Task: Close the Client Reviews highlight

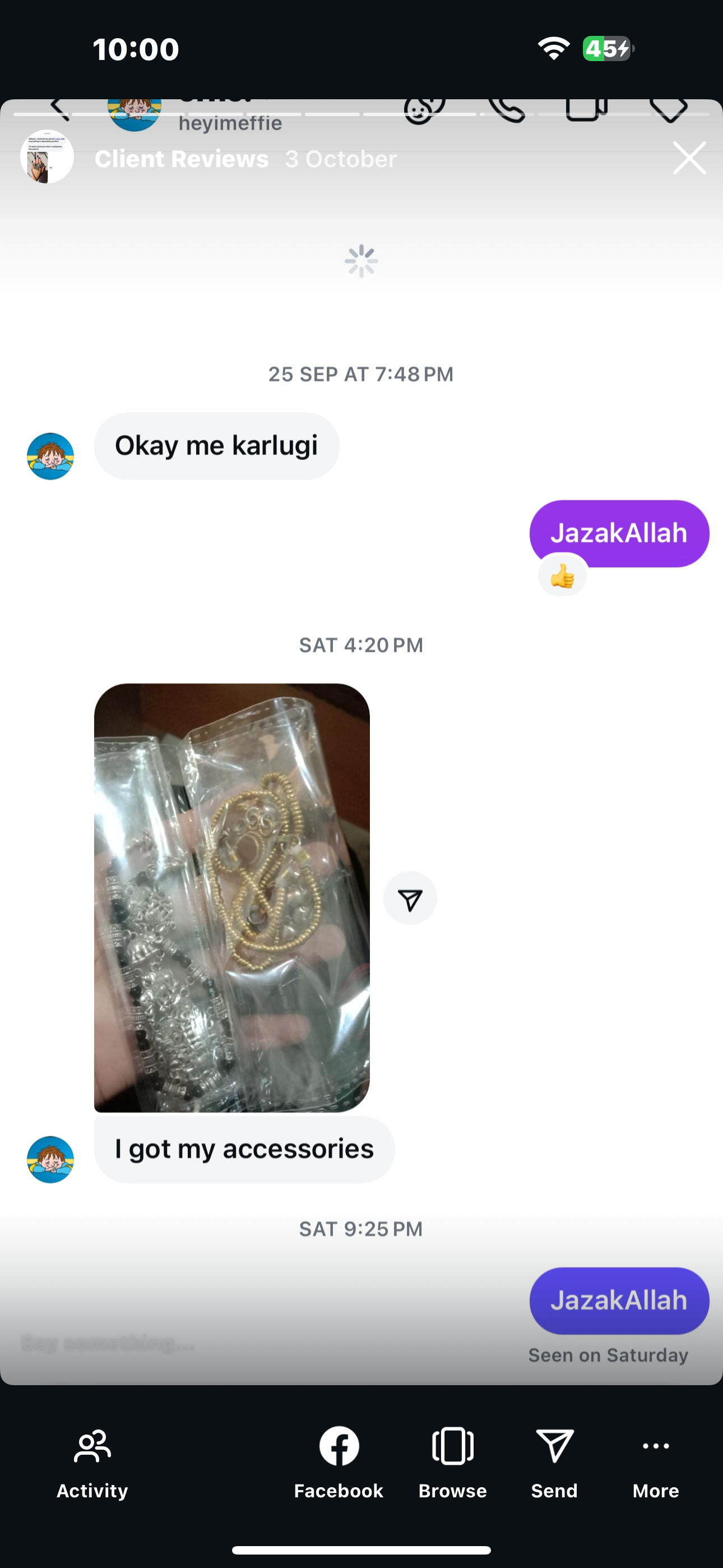Action: pyautogui.click(x=689, y=158)
